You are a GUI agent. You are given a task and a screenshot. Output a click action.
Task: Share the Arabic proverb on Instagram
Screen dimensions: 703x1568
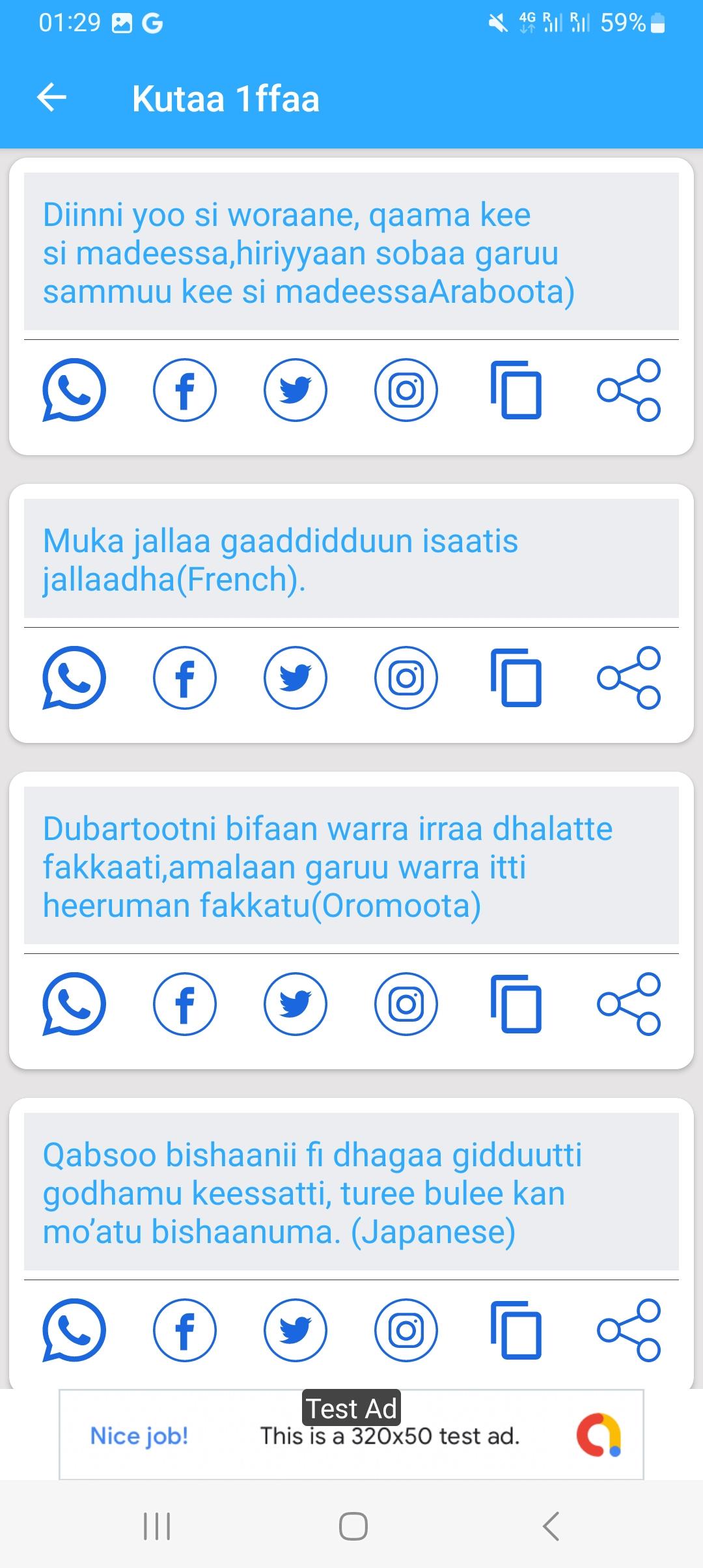tap(406, 390)
